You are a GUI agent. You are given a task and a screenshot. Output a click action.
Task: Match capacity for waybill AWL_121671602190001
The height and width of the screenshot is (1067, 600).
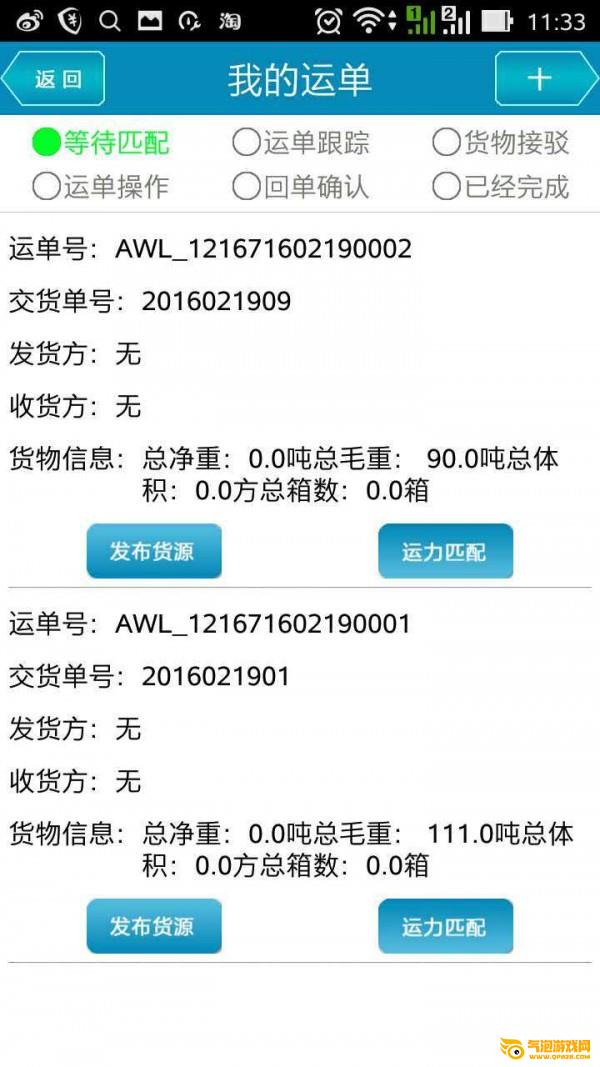click(x=445, y=926)
